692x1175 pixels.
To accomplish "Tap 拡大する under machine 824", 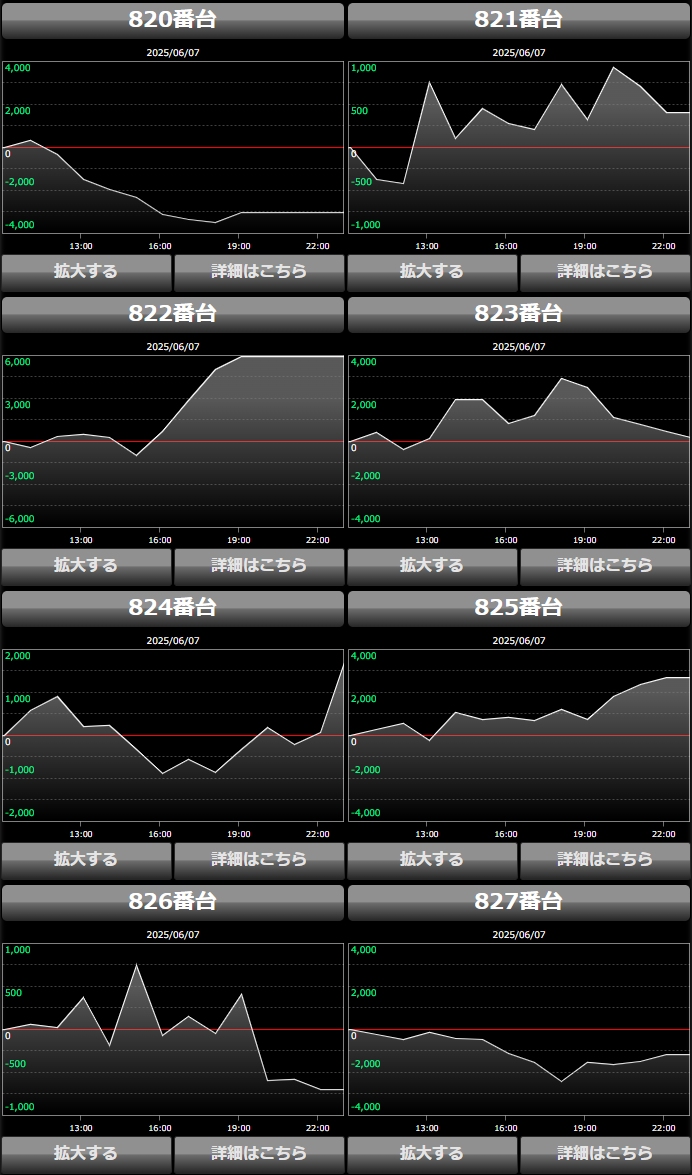I will (x=86, y=859).
